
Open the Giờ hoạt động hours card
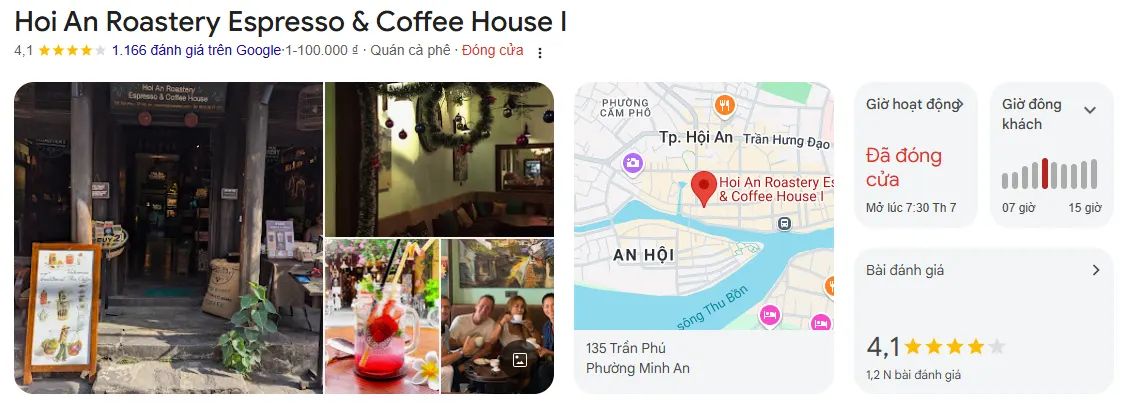tap(915, 155)
